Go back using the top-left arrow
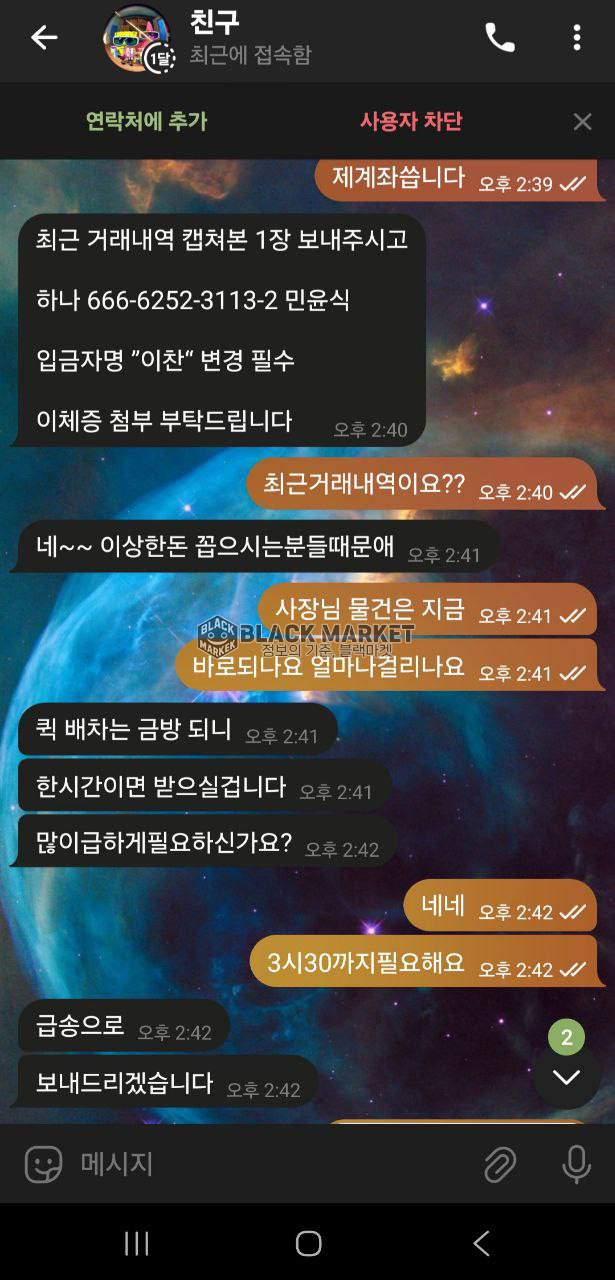This screenshot has width=615, height=1280. coord(43,38)
